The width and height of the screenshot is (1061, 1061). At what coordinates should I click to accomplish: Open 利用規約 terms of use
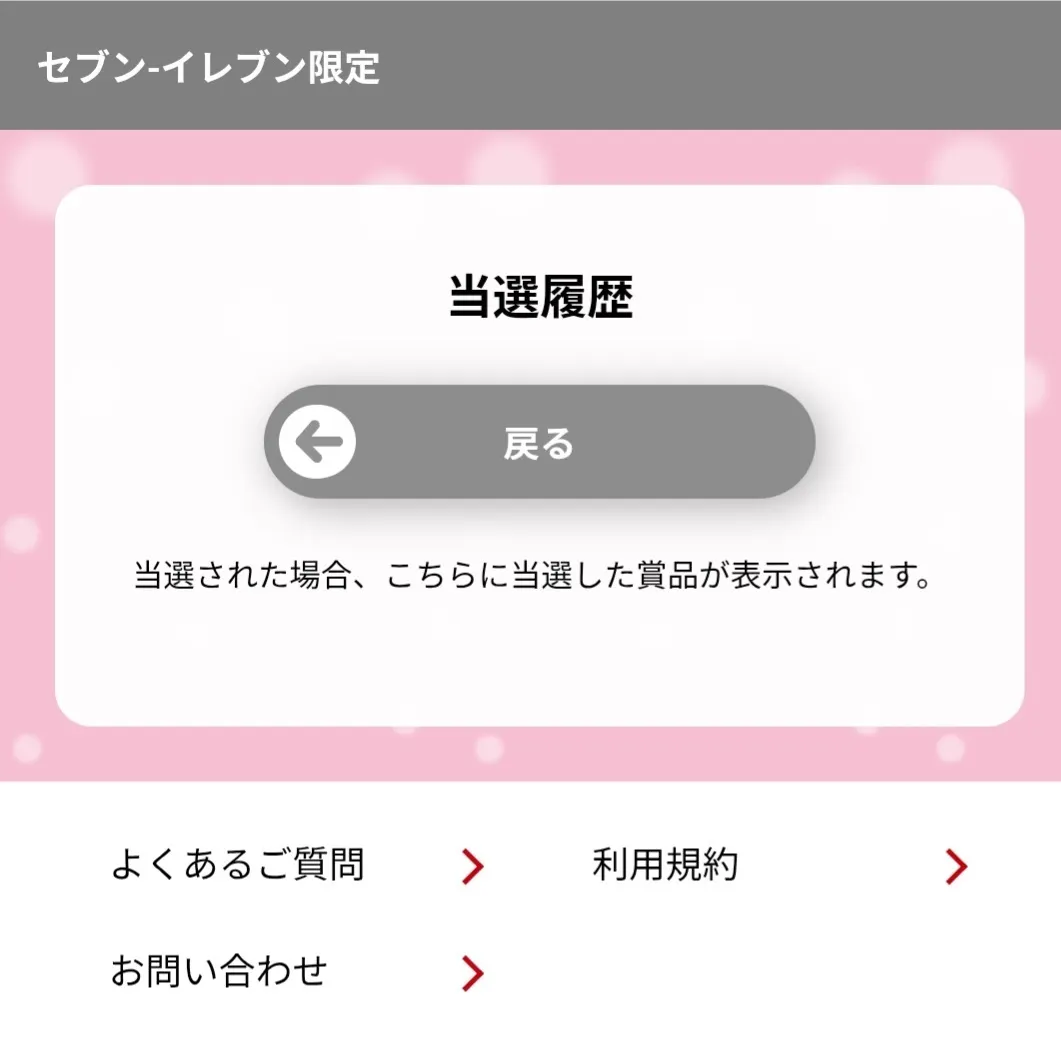coord(779,866)
